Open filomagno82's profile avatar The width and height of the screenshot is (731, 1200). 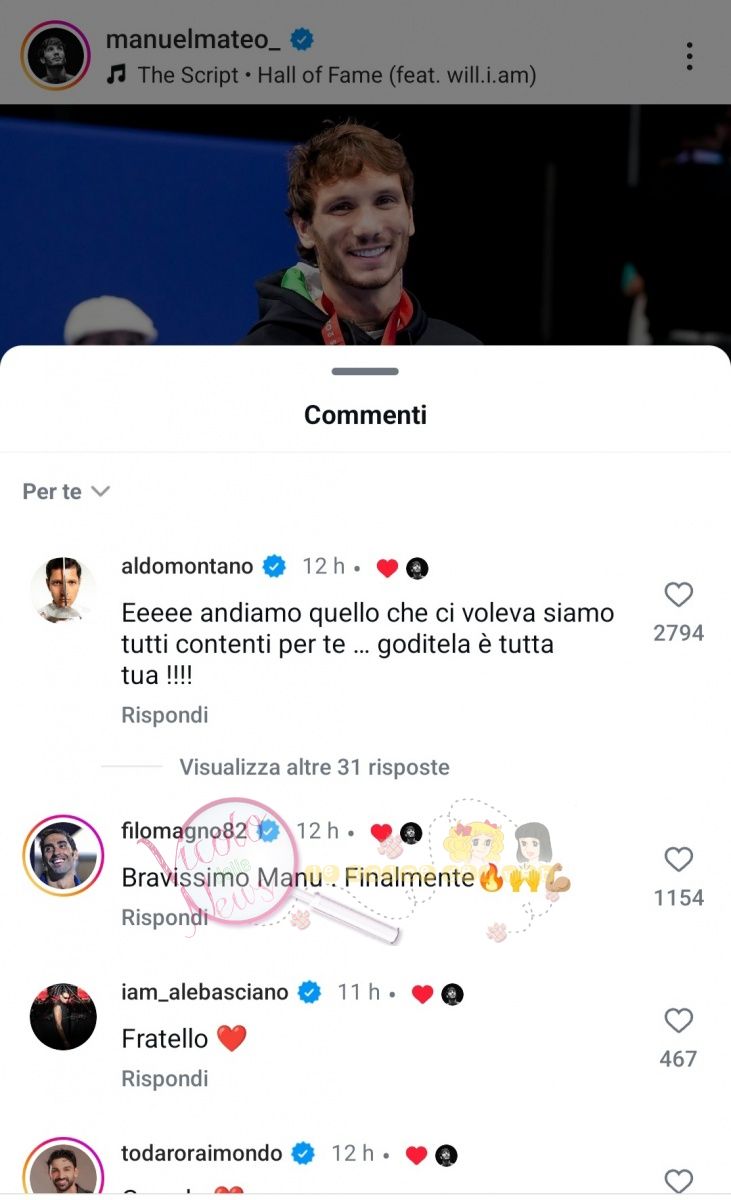pyautogui.click(x=63, y=856)
